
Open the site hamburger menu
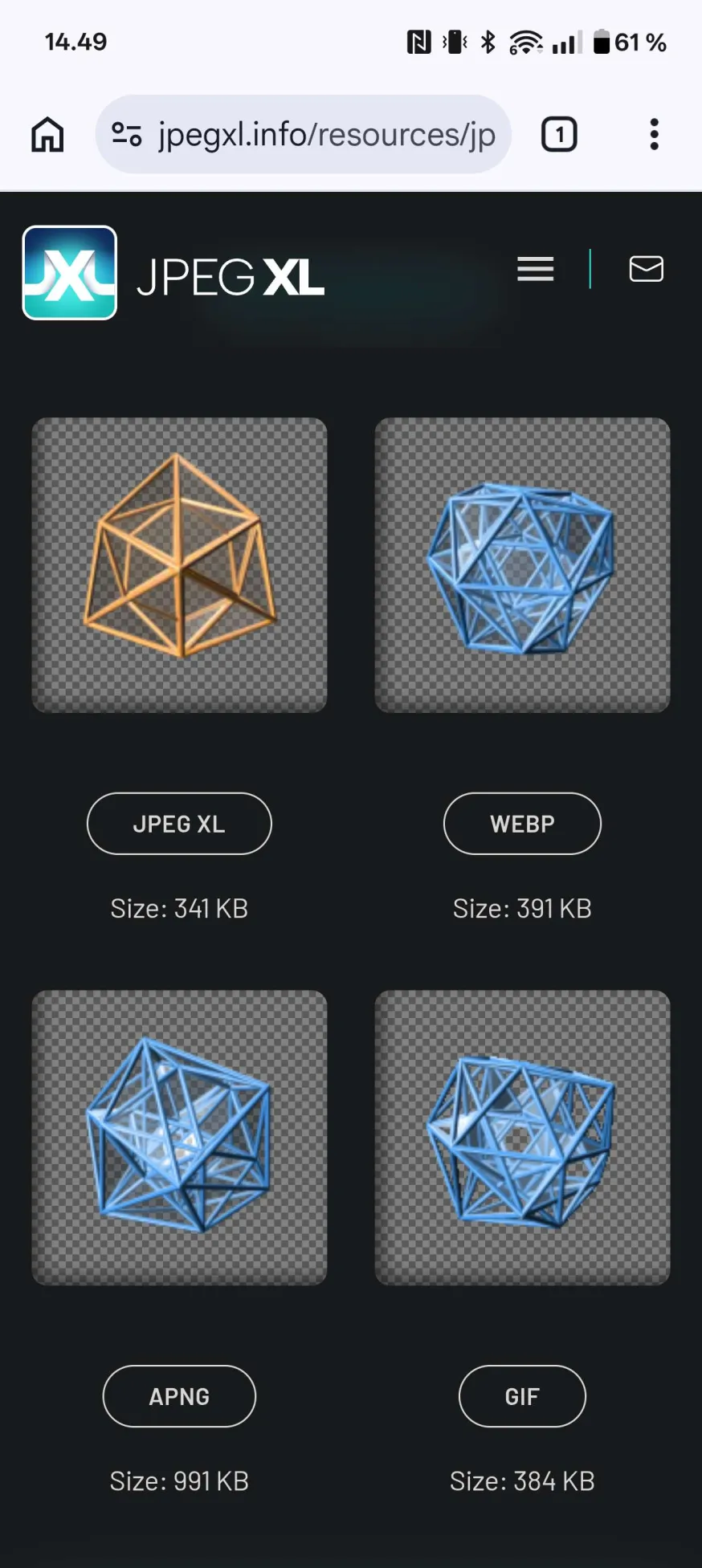[535, 269]
